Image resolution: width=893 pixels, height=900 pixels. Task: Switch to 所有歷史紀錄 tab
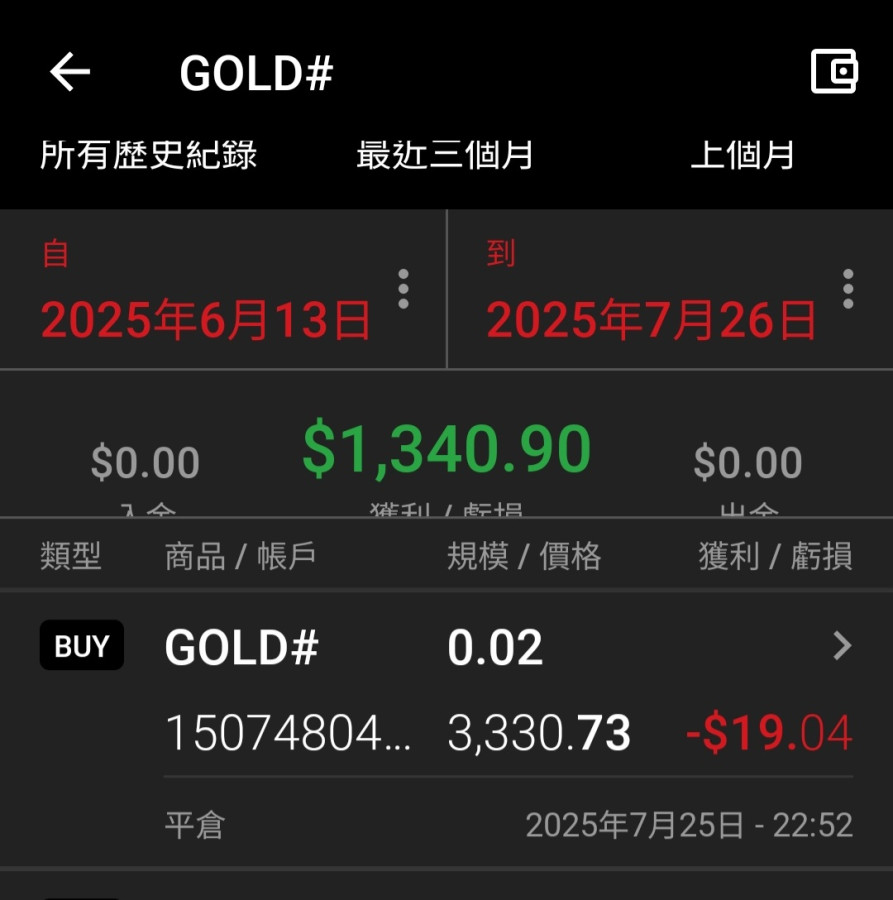click(x=149, y=156)
